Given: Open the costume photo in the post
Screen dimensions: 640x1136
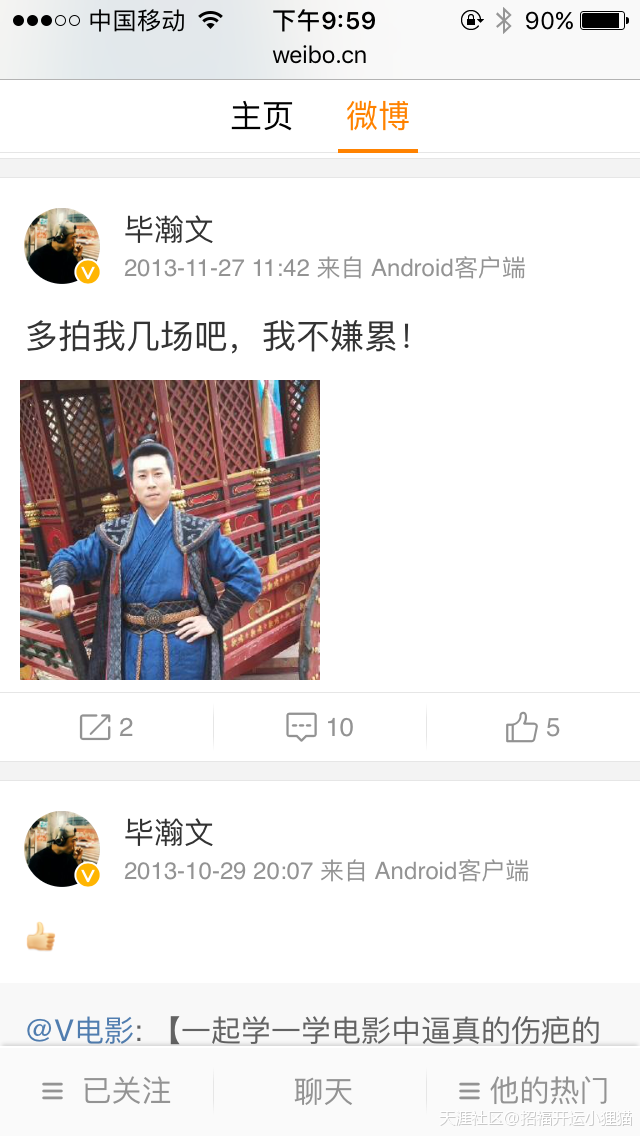Looking at the screenshot, I should (170, 530).
